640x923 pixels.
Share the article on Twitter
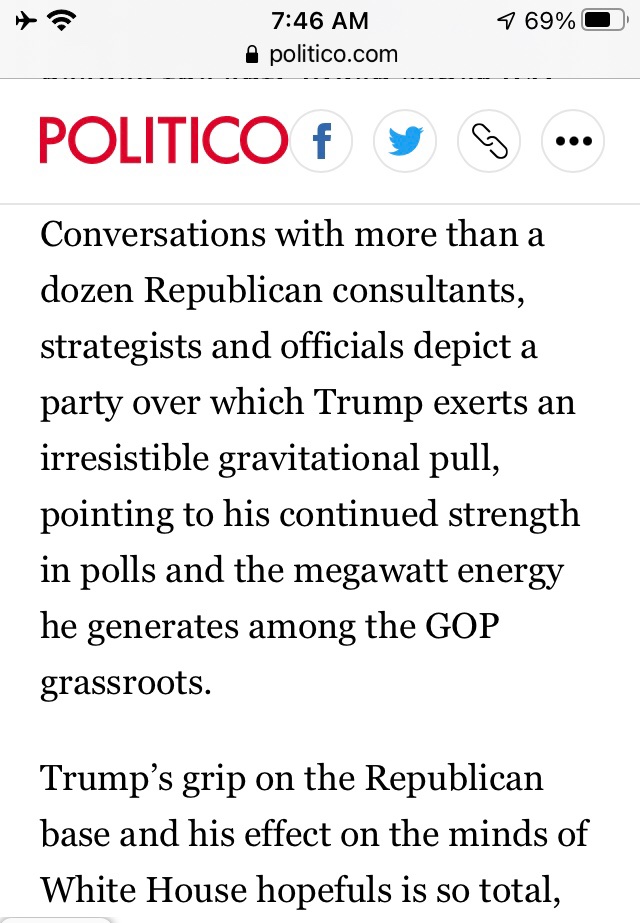(405, 142)
